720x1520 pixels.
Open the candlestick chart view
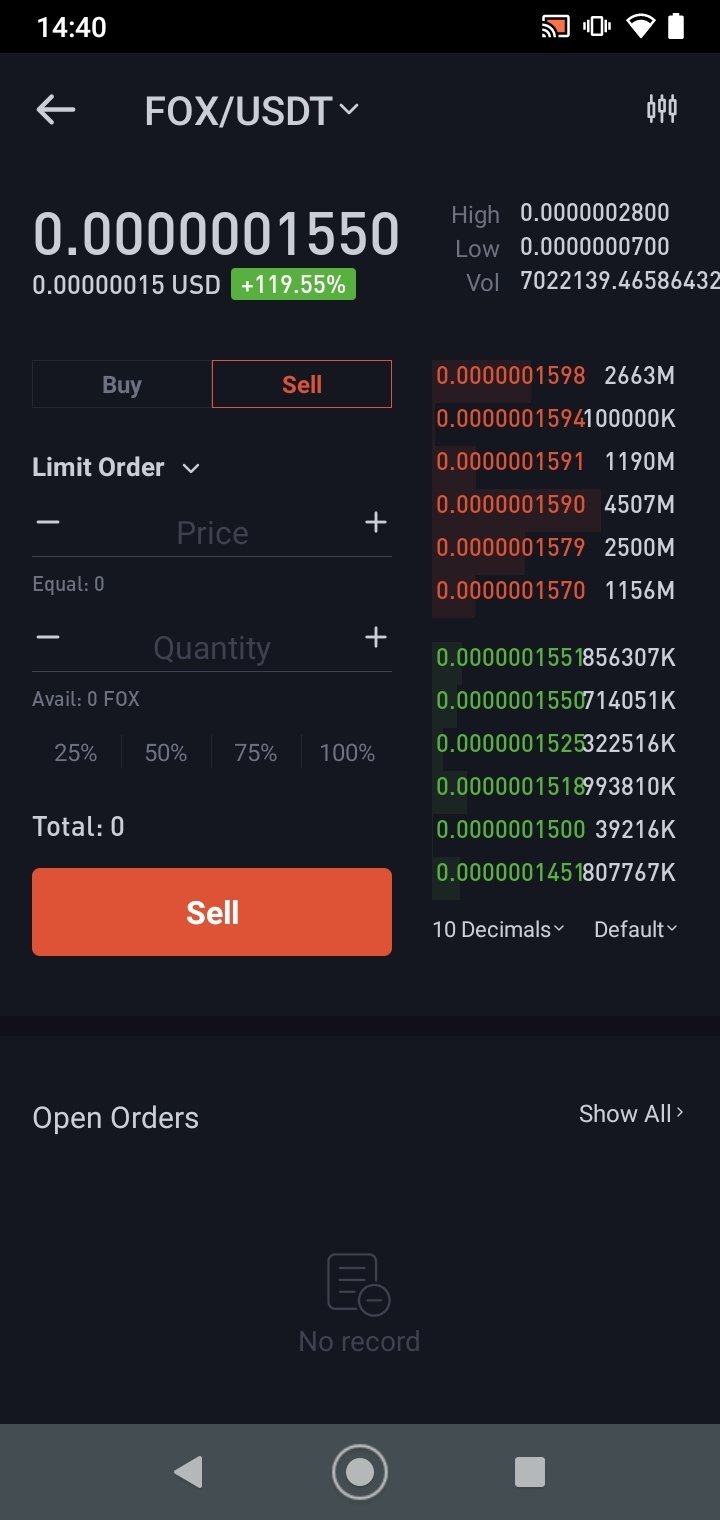pyautogui.click(x=662, y=109)
